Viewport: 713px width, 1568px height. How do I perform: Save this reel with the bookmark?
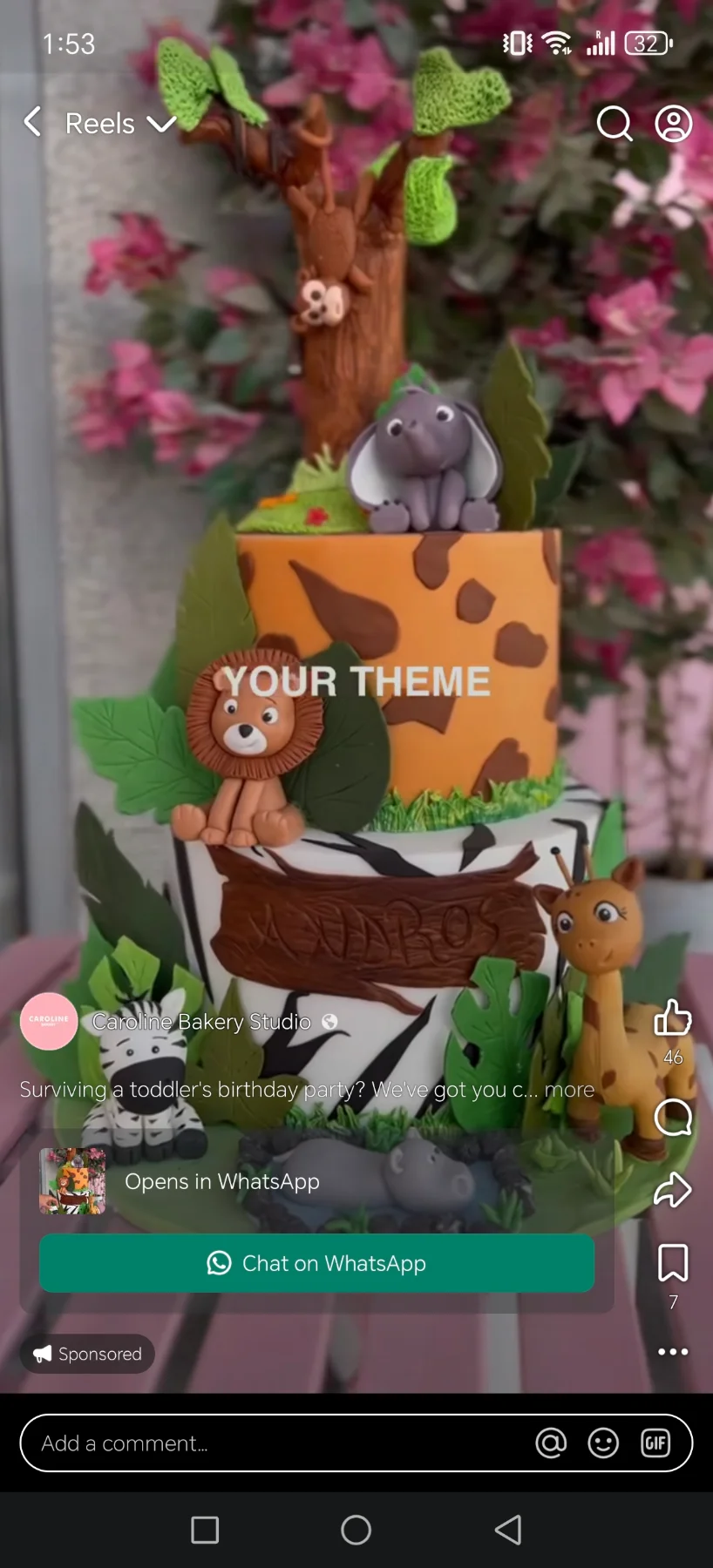(672, 1263)
